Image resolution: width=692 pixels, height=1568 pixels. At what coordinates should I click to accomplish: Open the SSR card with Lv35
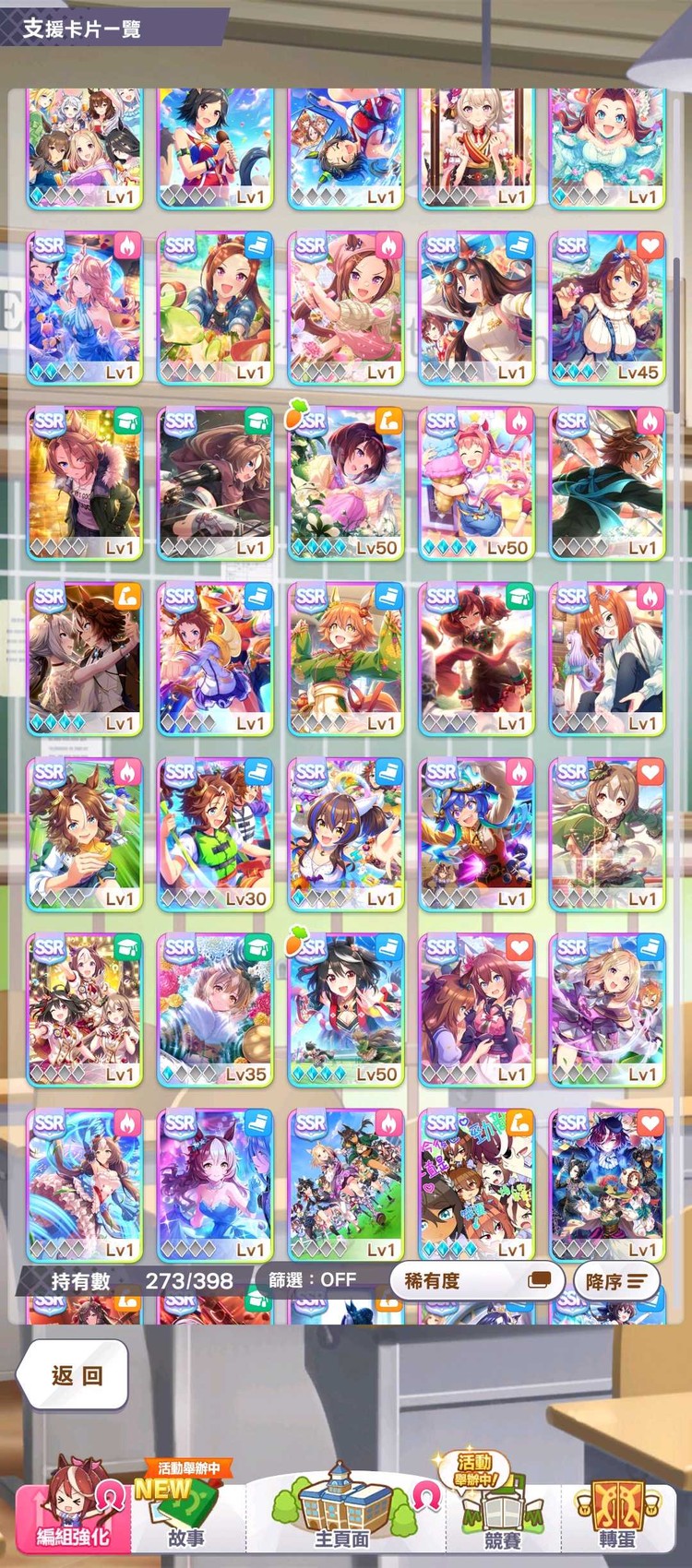tap(215, 1009)
